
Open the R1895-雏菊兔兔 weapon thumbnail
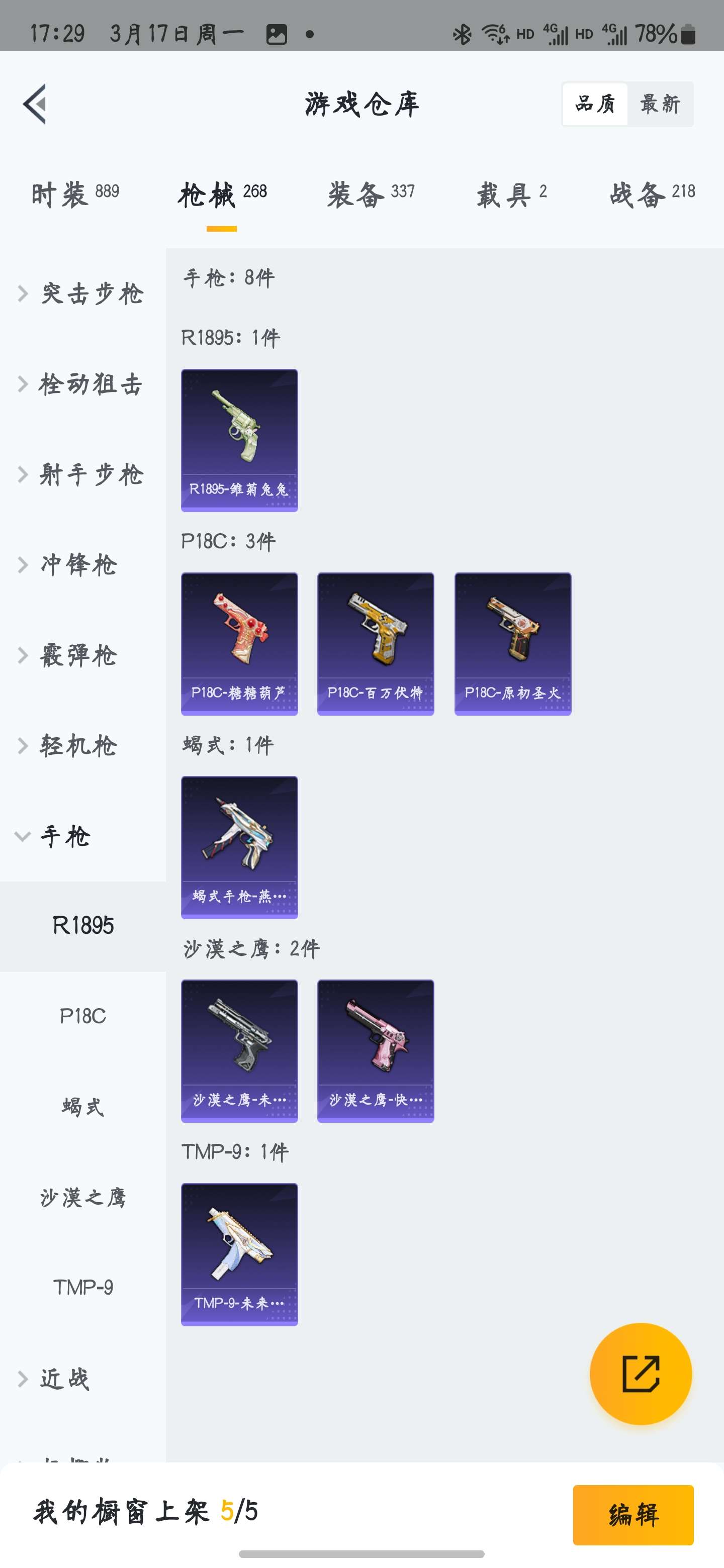coord(239,439)
